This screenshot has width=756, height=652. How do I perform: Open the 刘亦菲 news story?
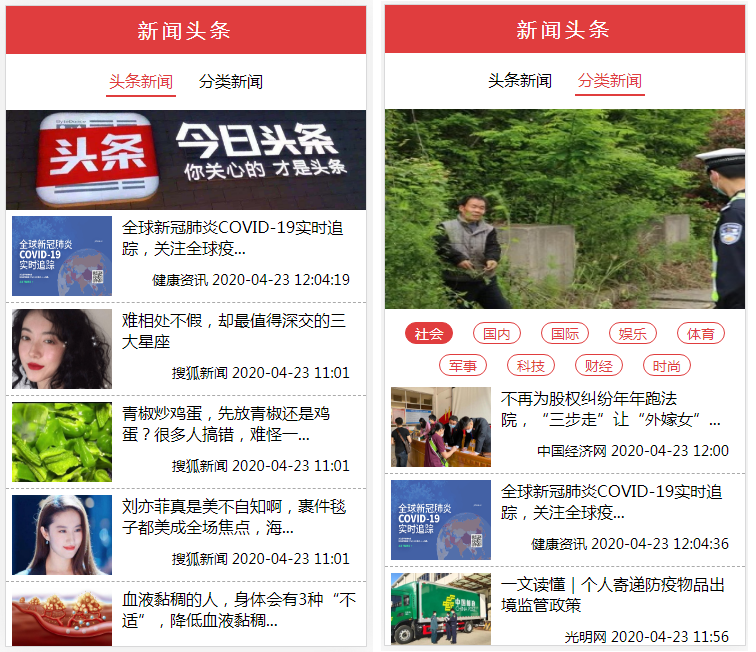234,516
